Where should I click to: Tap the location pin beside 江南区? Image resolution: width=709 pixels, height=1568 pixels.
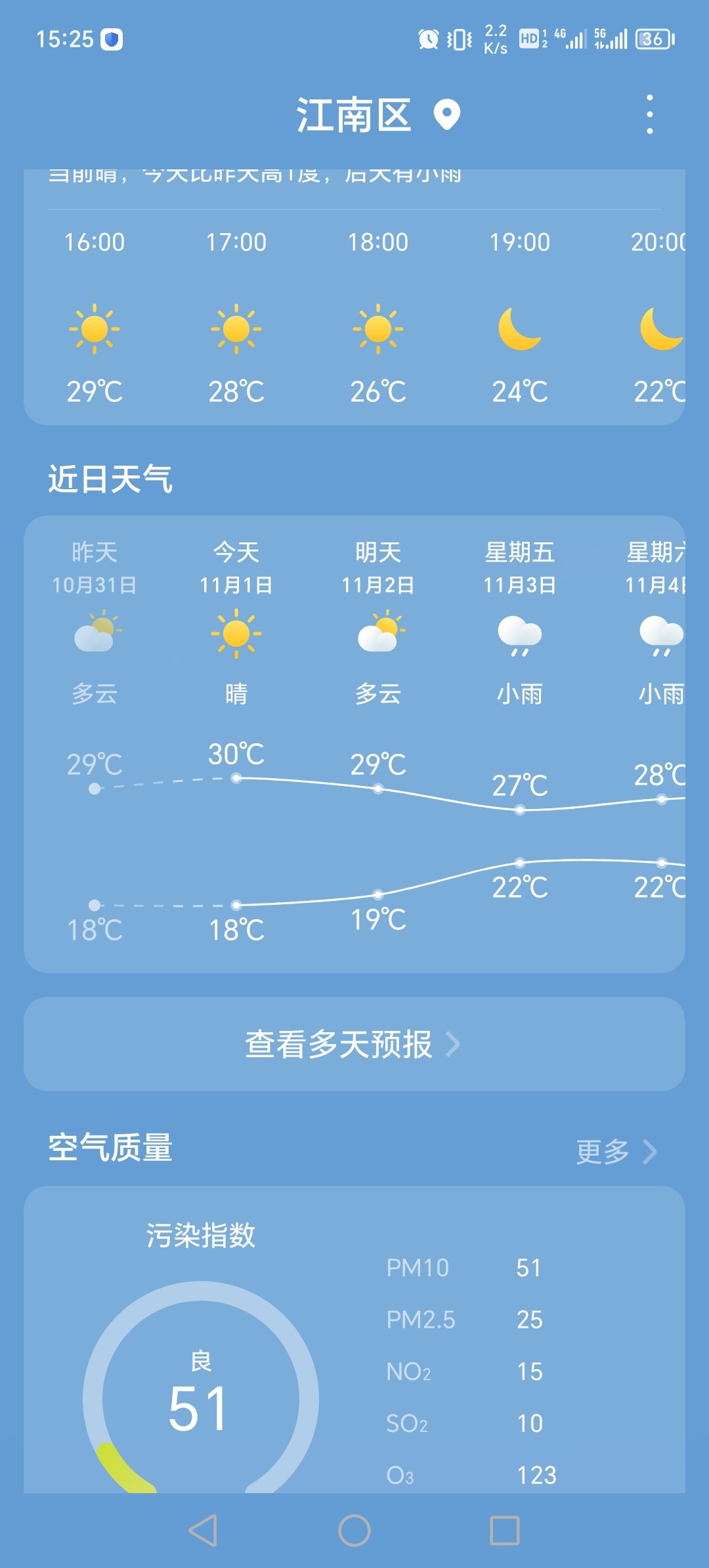click(x=447, y=115)
